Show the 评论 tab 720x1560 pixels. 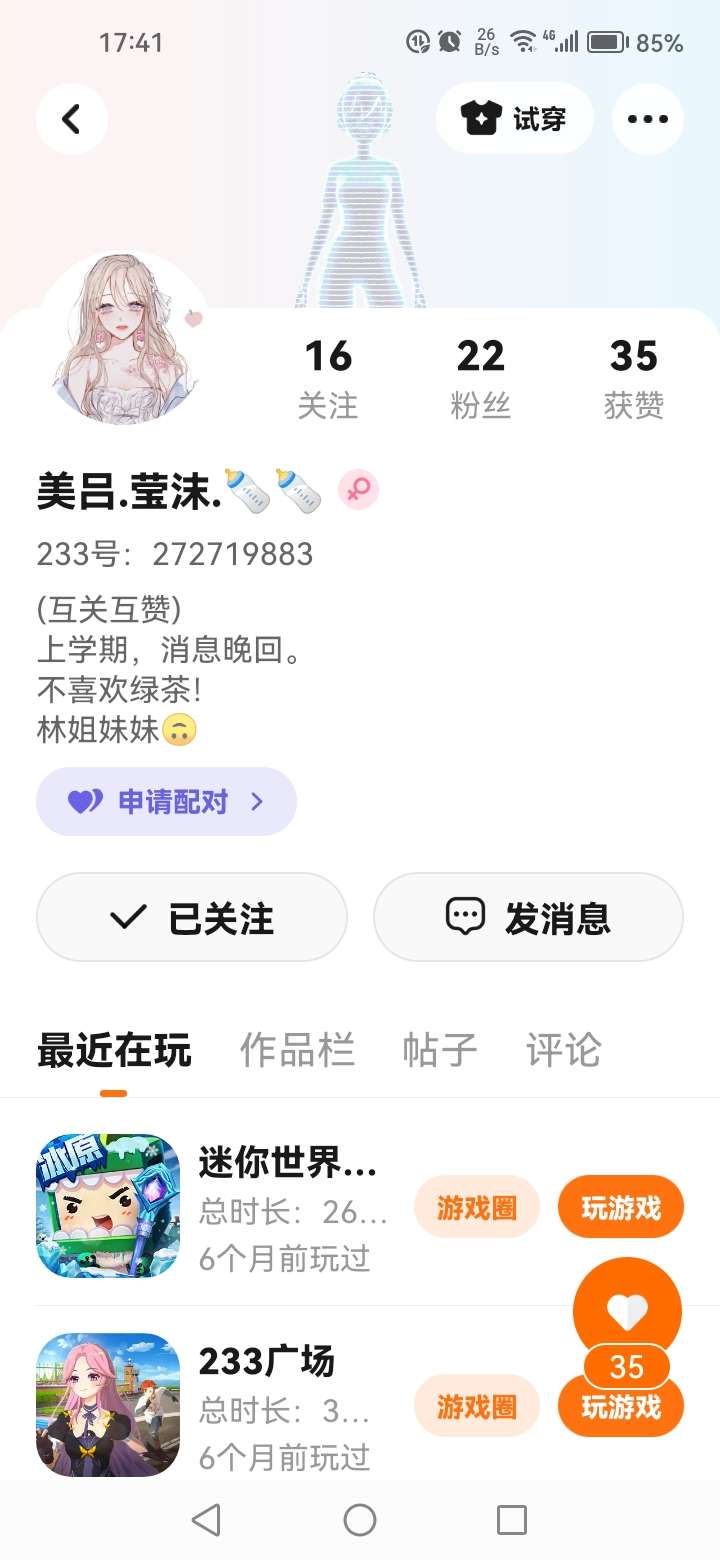[x=563, y=1051]
